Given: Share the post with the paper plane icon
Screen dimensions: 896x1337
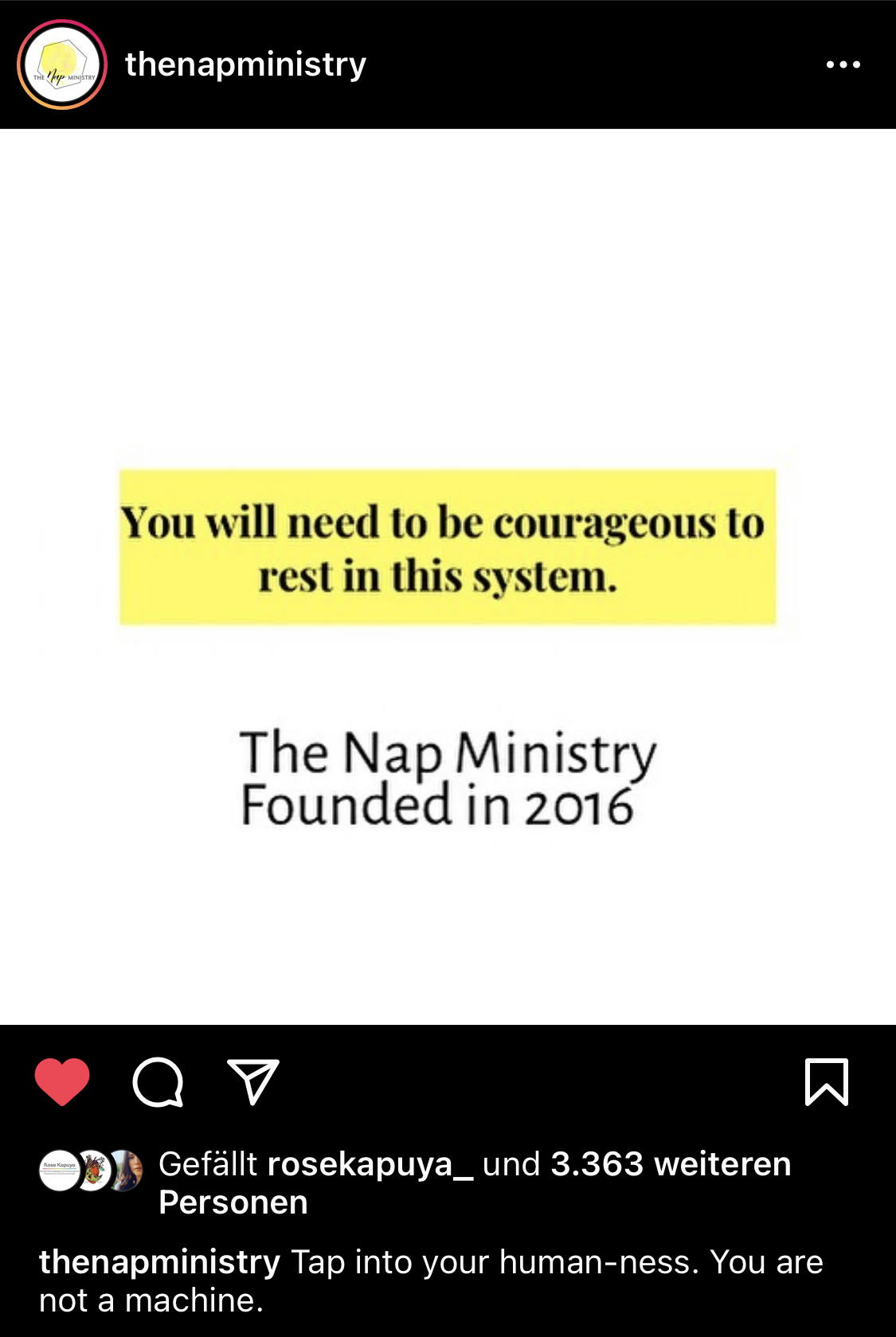Looking at the screenshot, I should click(253, 1081).
